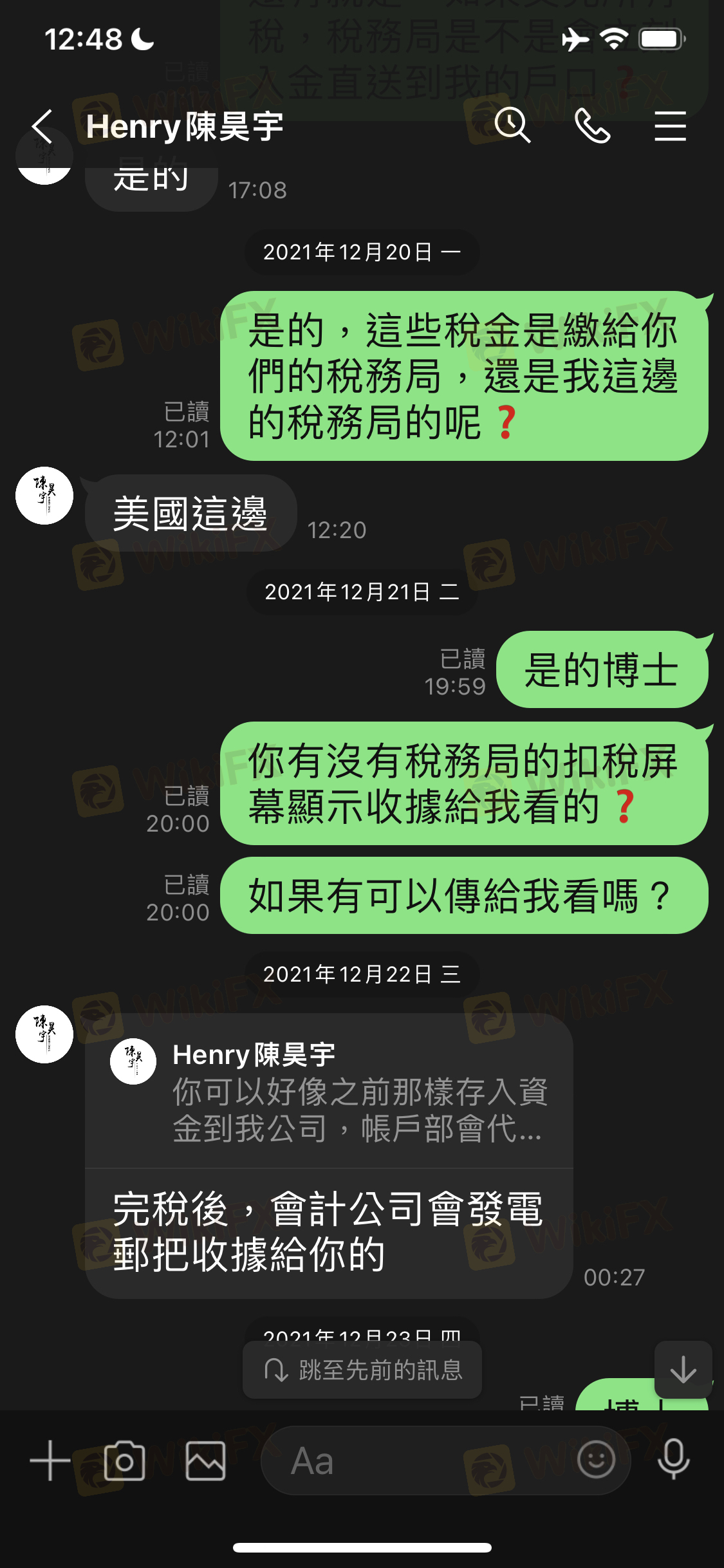Screen dimensions: 724x1568
Task: Open the emoji sticker picker
Action: pyautogui.click(x=596, y=1459)
